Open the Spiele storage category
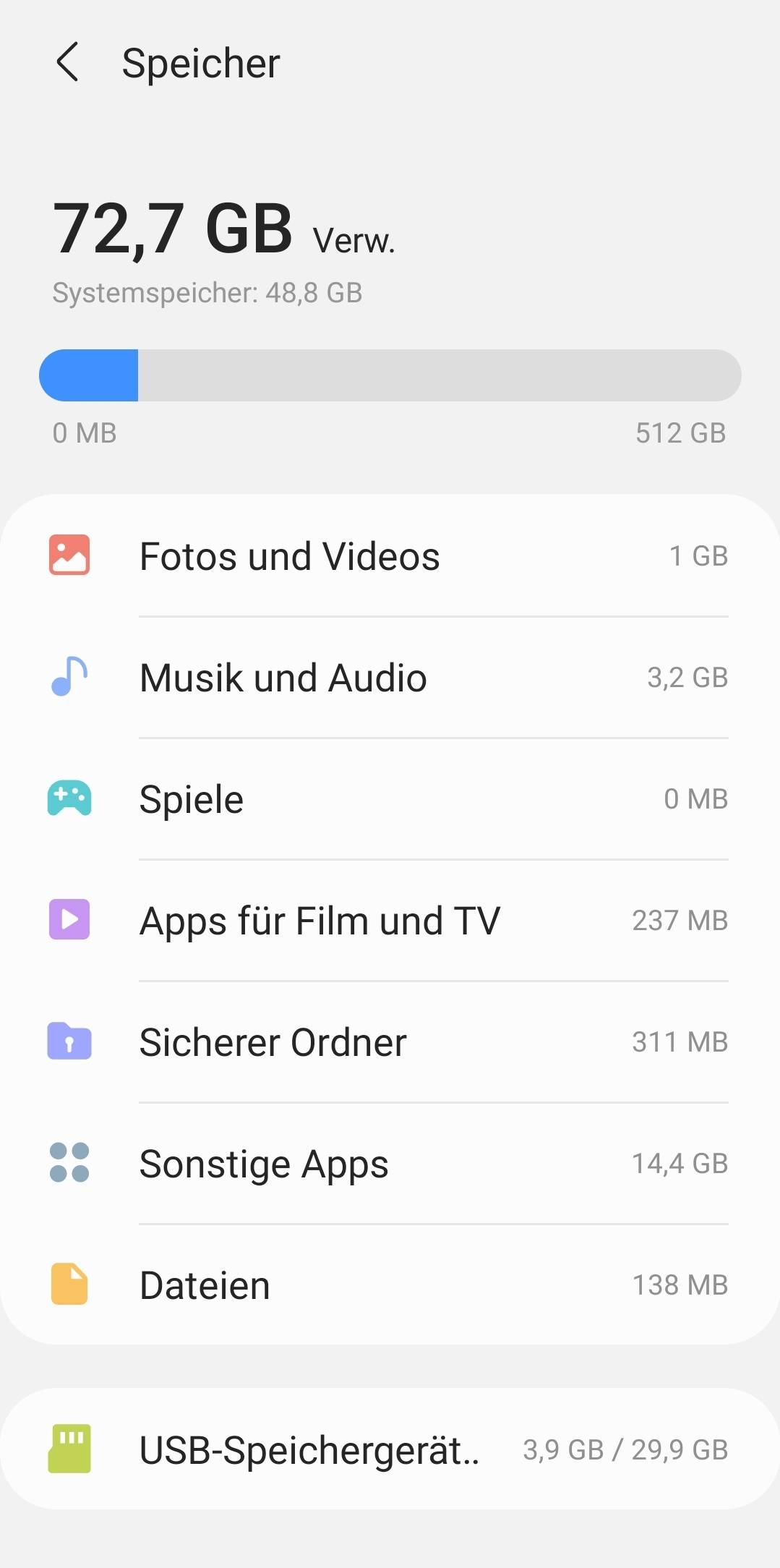This screenshot has width=780, height=1568. (390, 799)
